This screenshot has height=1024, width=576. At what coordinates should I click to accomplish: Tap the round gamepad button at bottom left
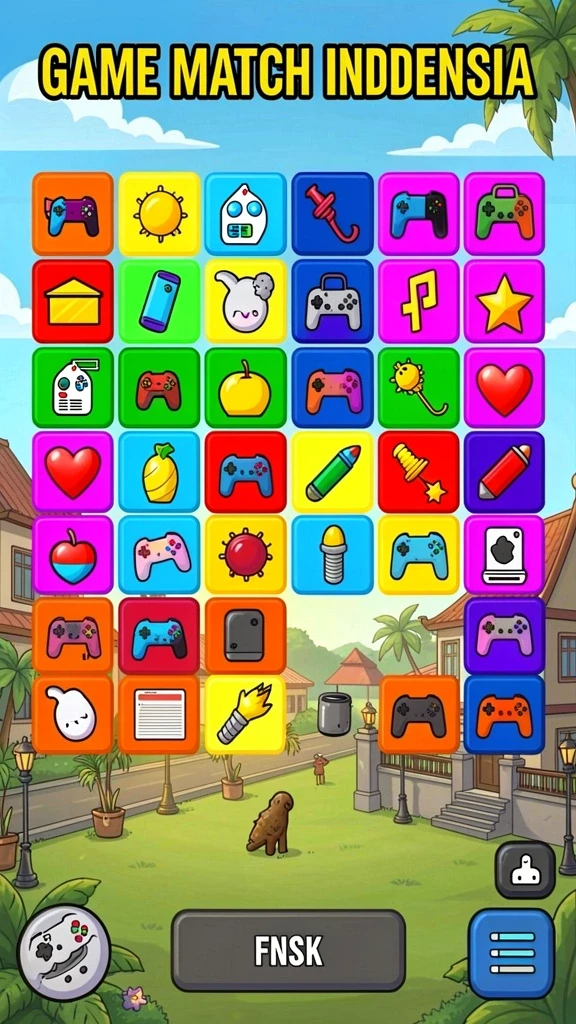tap(64, 952)
